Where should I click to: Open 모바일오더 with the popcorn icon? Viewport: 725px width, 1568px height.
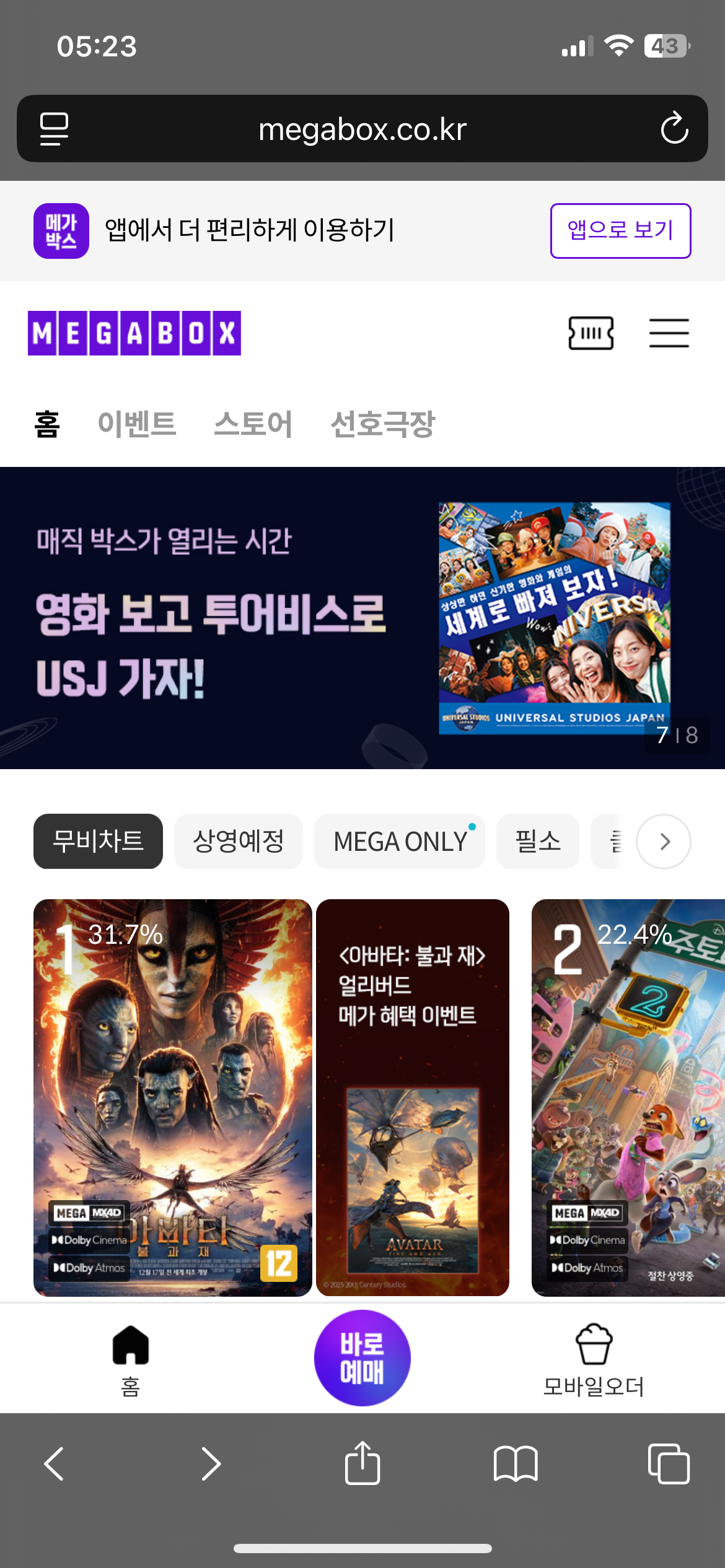pyautogui.click(x=594, y=1347)
